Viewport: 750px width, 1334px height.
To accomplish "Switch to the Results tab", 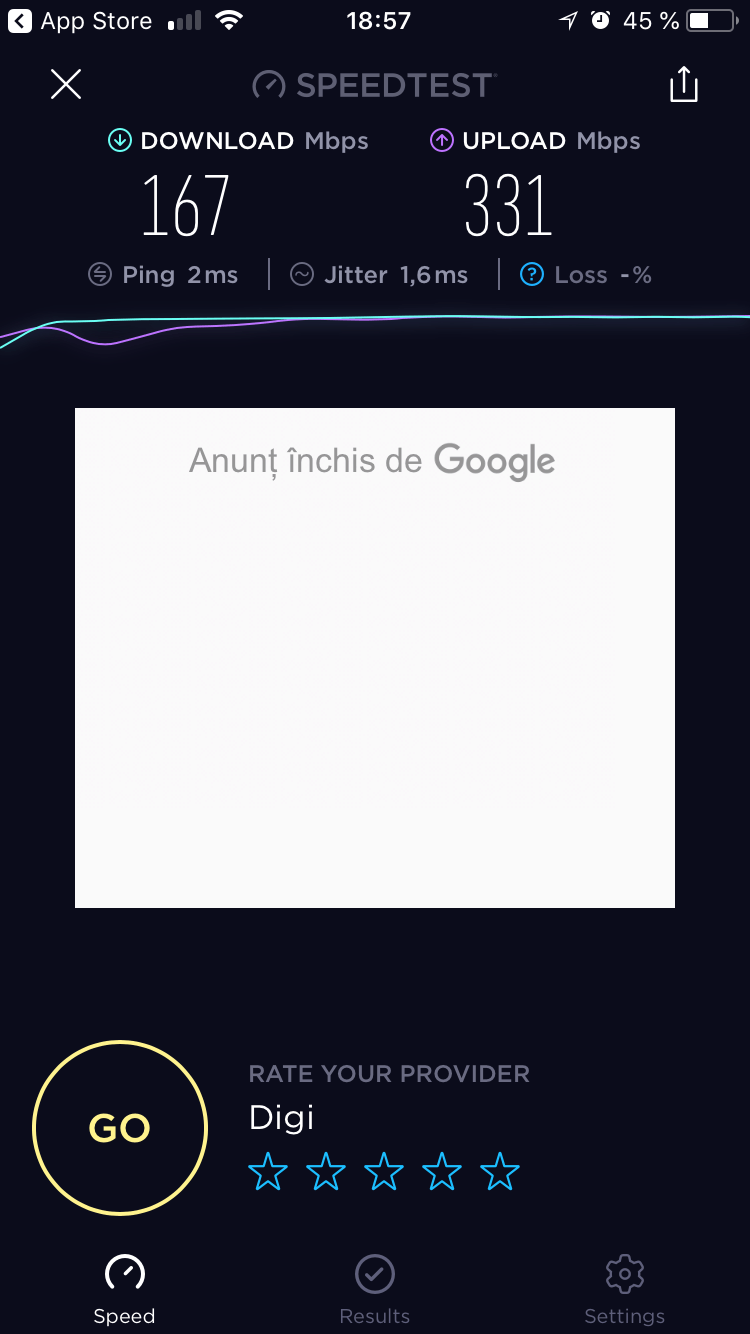I will 375,1290.
